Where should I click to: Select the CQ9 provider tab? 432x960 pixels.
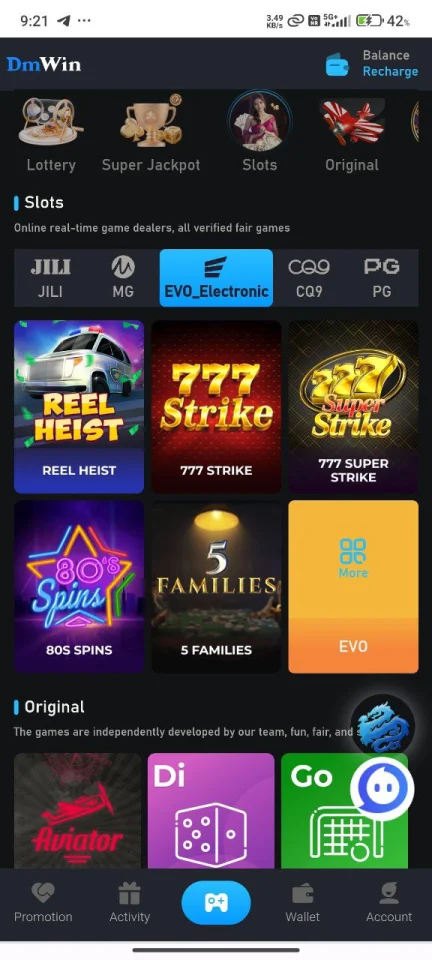click(x=309, y=278)
